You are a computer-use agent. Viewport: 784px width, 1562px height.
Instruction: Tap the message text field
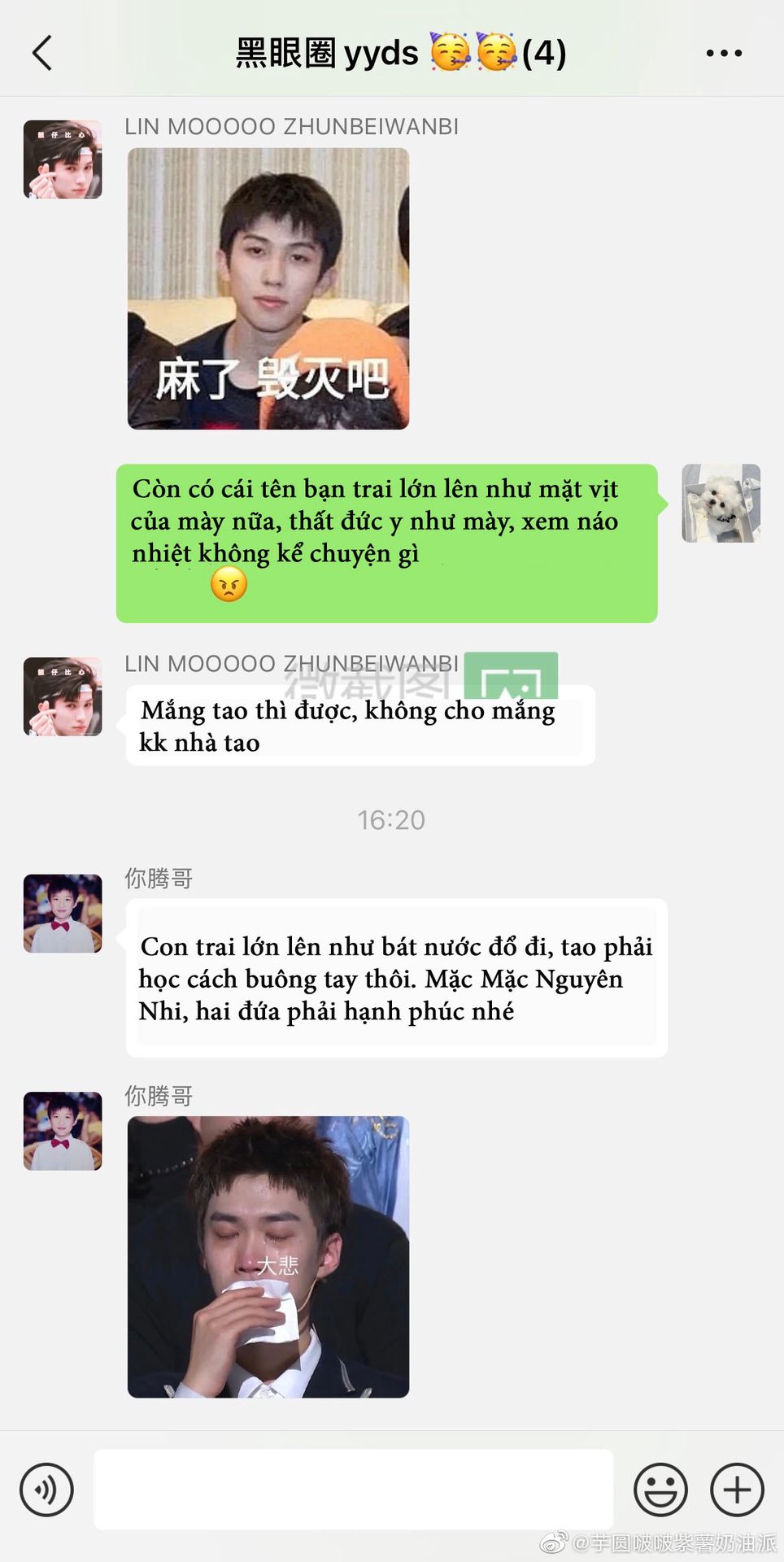coord(353,1490)
